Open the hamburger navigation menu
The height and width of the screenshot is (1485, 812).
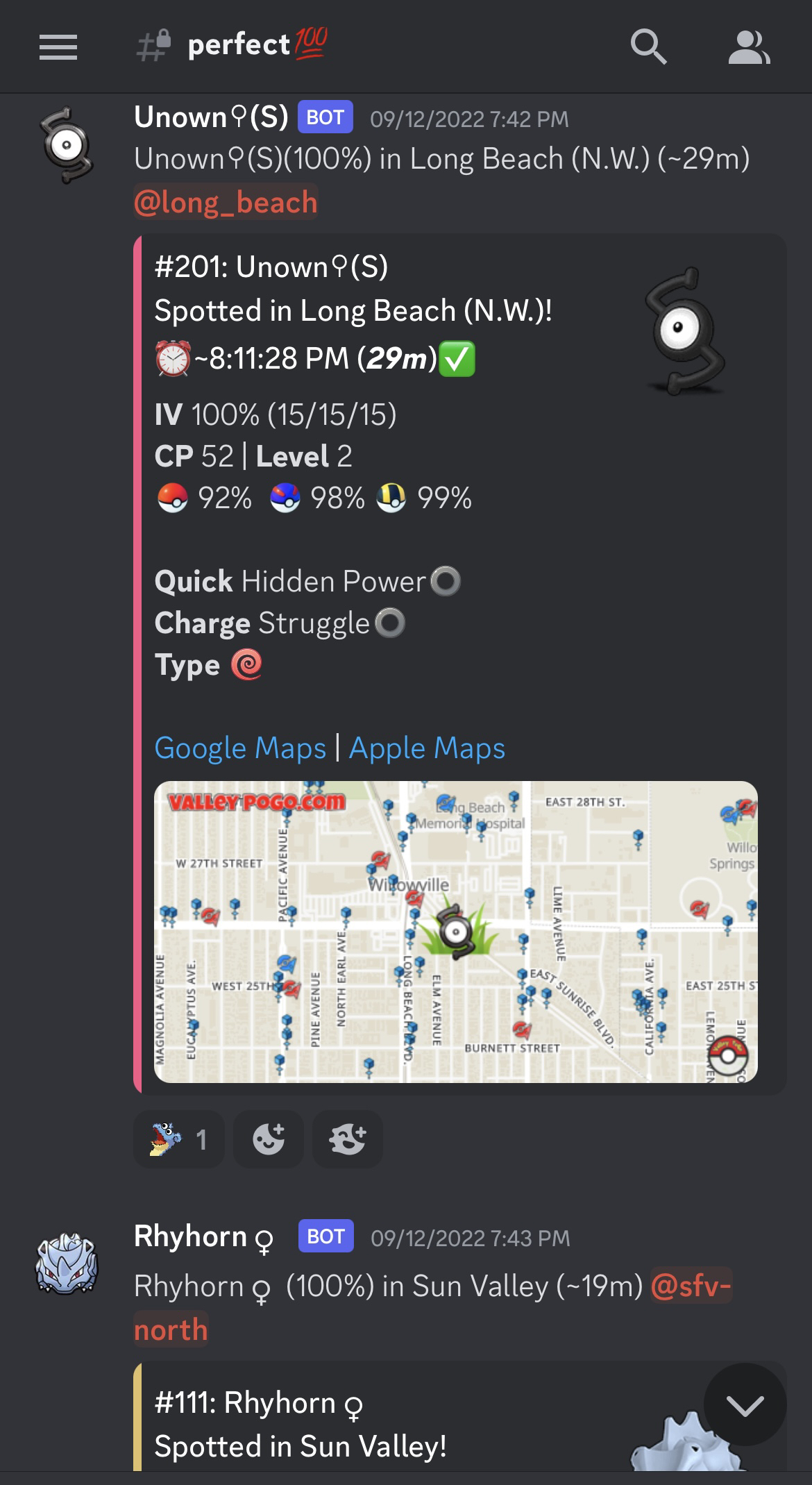tap(58, 47)
